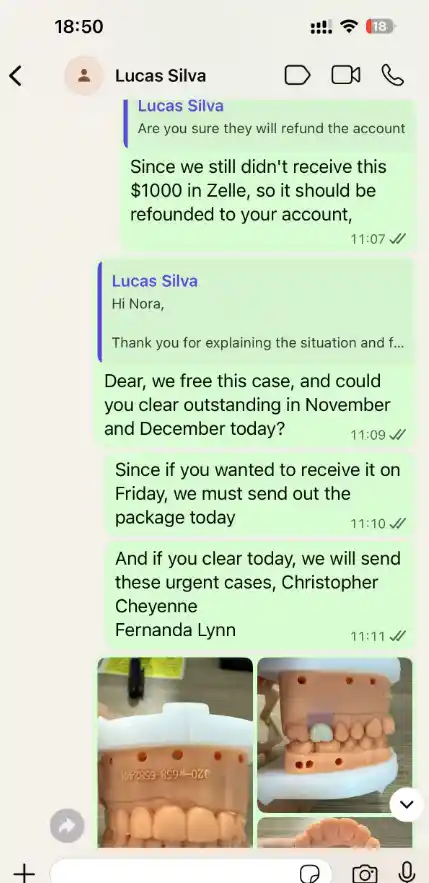Jump to quoted 'Hi Nora' message

point(256,311)
